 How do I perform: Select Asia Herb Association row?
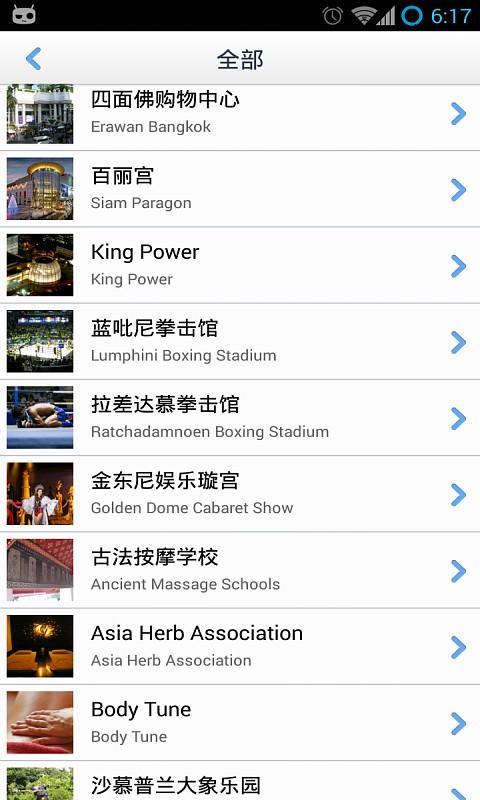(240, 646)
